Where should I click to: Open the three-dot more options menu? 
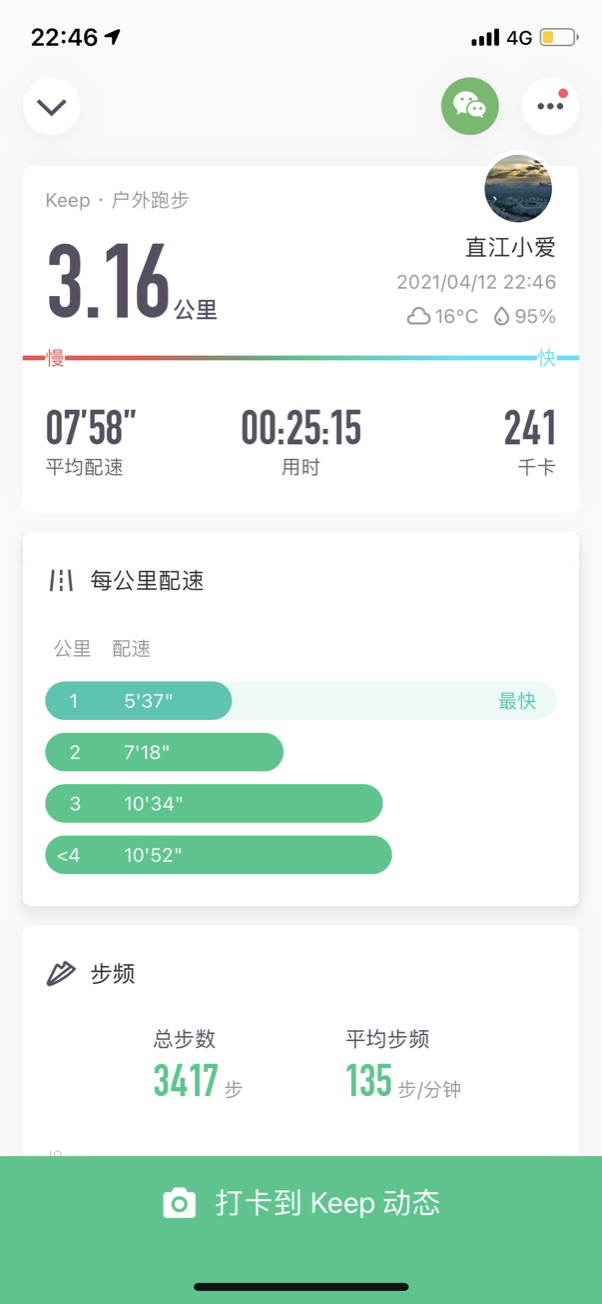[550, 106]
